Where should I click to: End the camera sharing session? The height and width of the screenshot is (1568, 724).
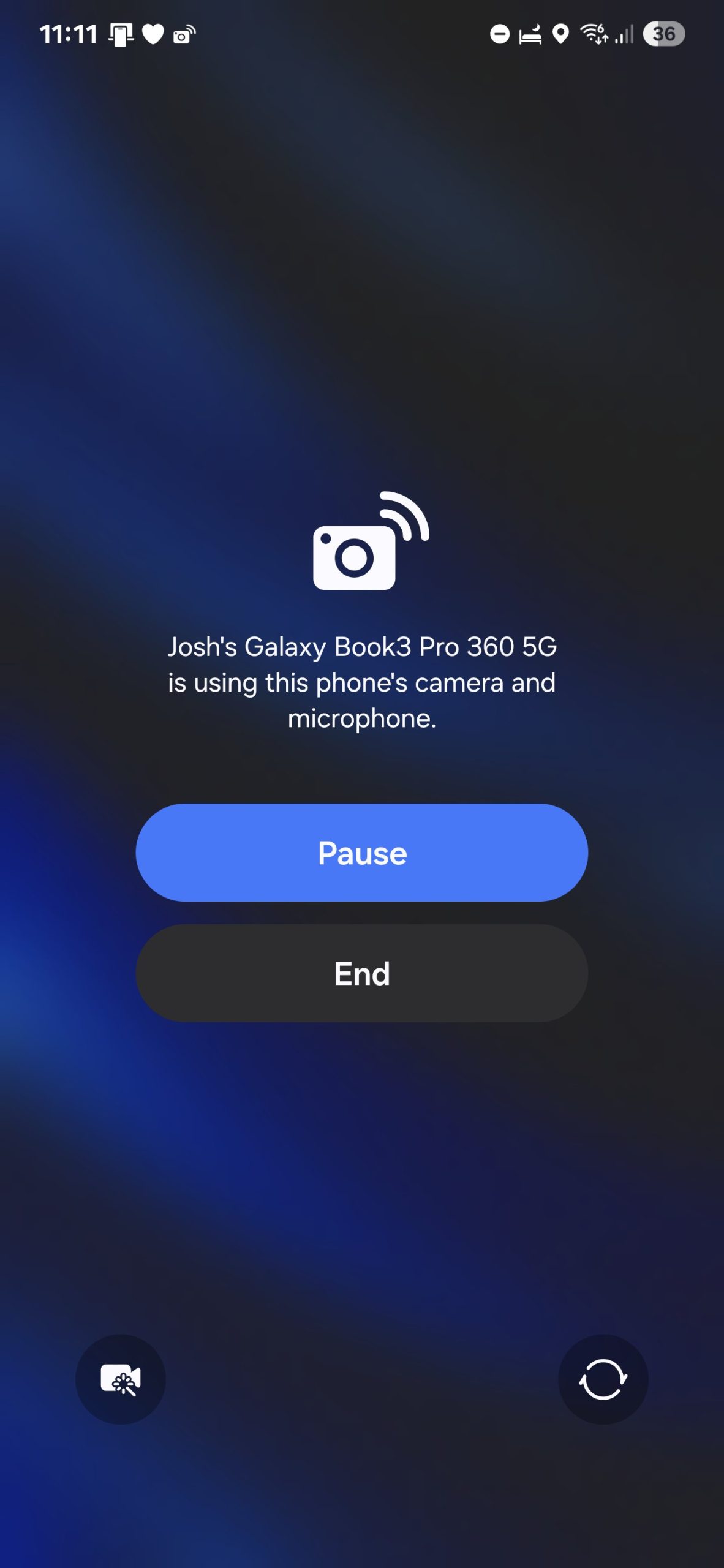pyautogui.click(x=361, y=973)
